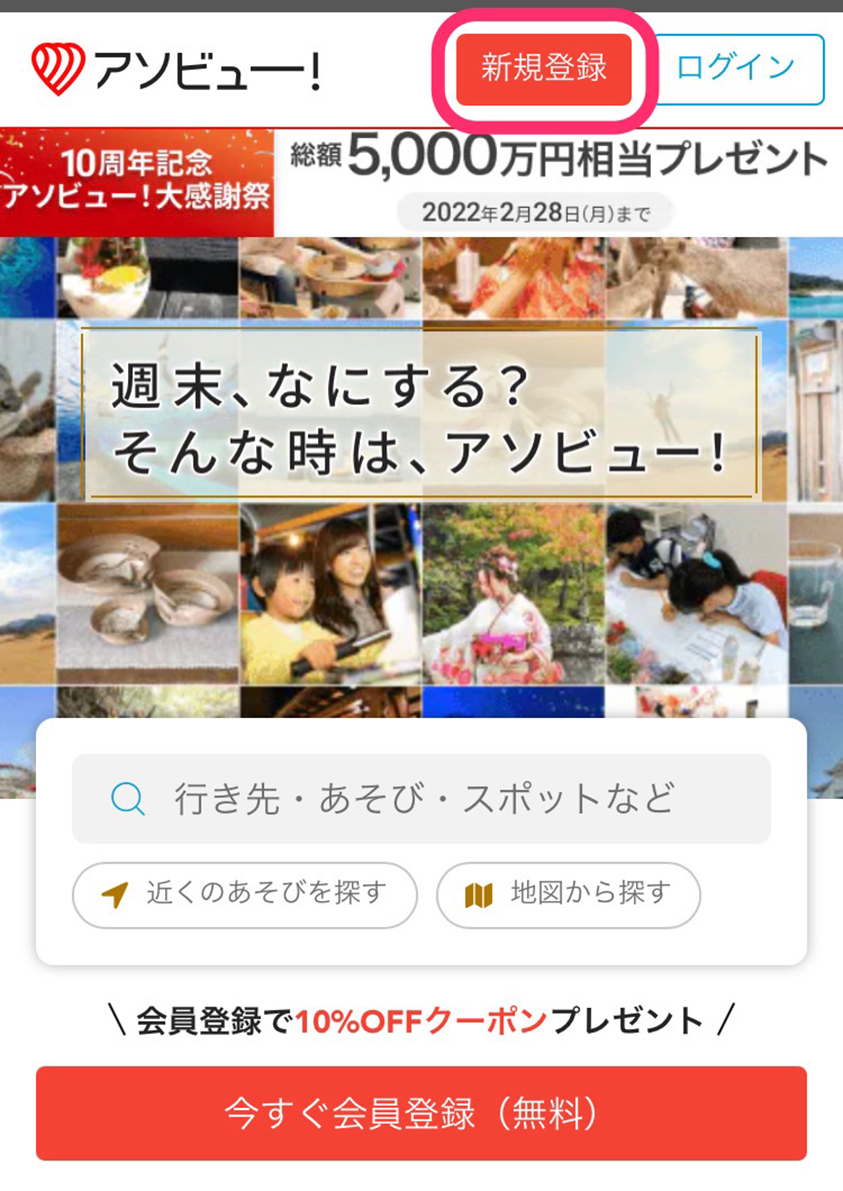This screenshot has width=843, height=1191.
Task: Focus the 行き先・あそび・スポットなど search field
Action: (x=421, y=799)
